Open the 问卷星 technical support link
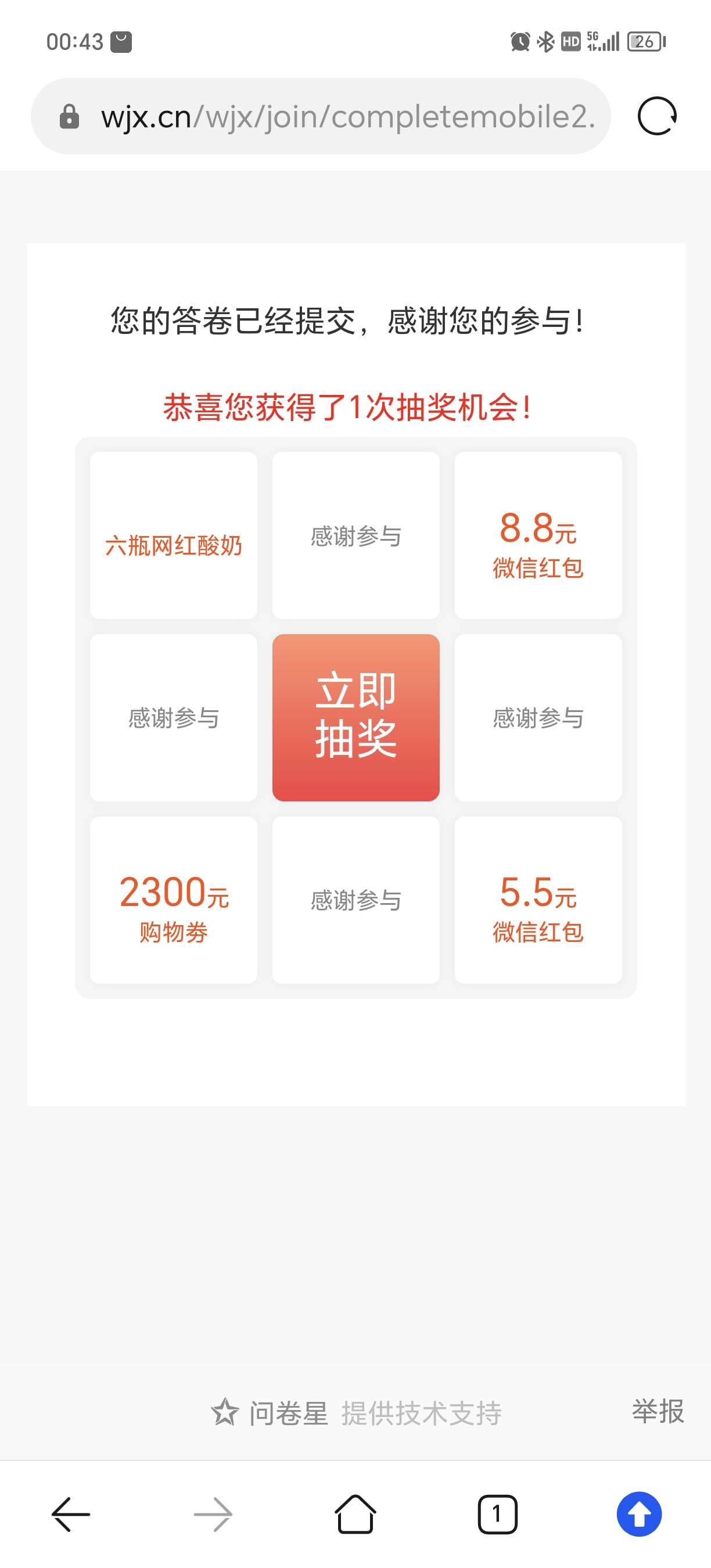The height and width of the screenshot is (1568, 711). [x=356, y=1413]
